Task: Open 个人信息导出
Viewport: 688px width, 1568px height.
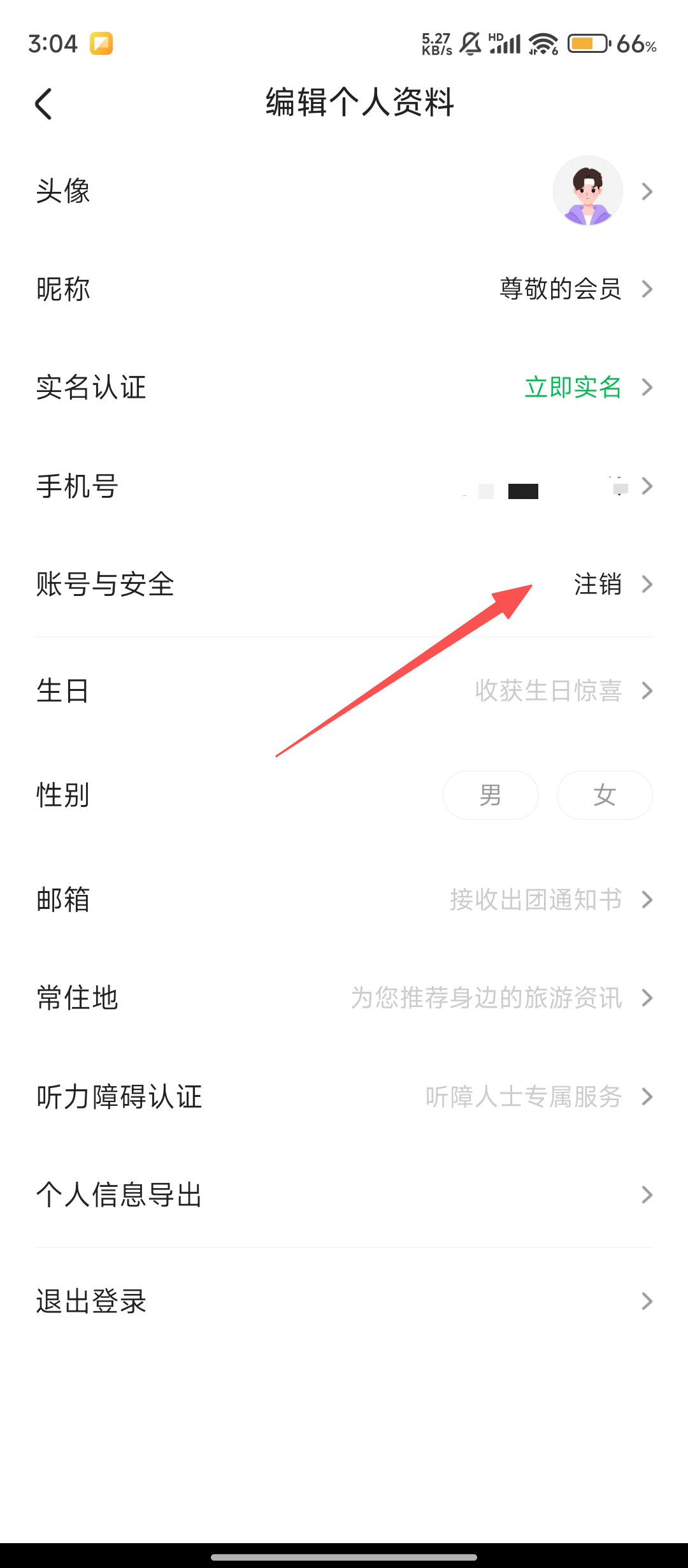Action: pos(344,1195)
